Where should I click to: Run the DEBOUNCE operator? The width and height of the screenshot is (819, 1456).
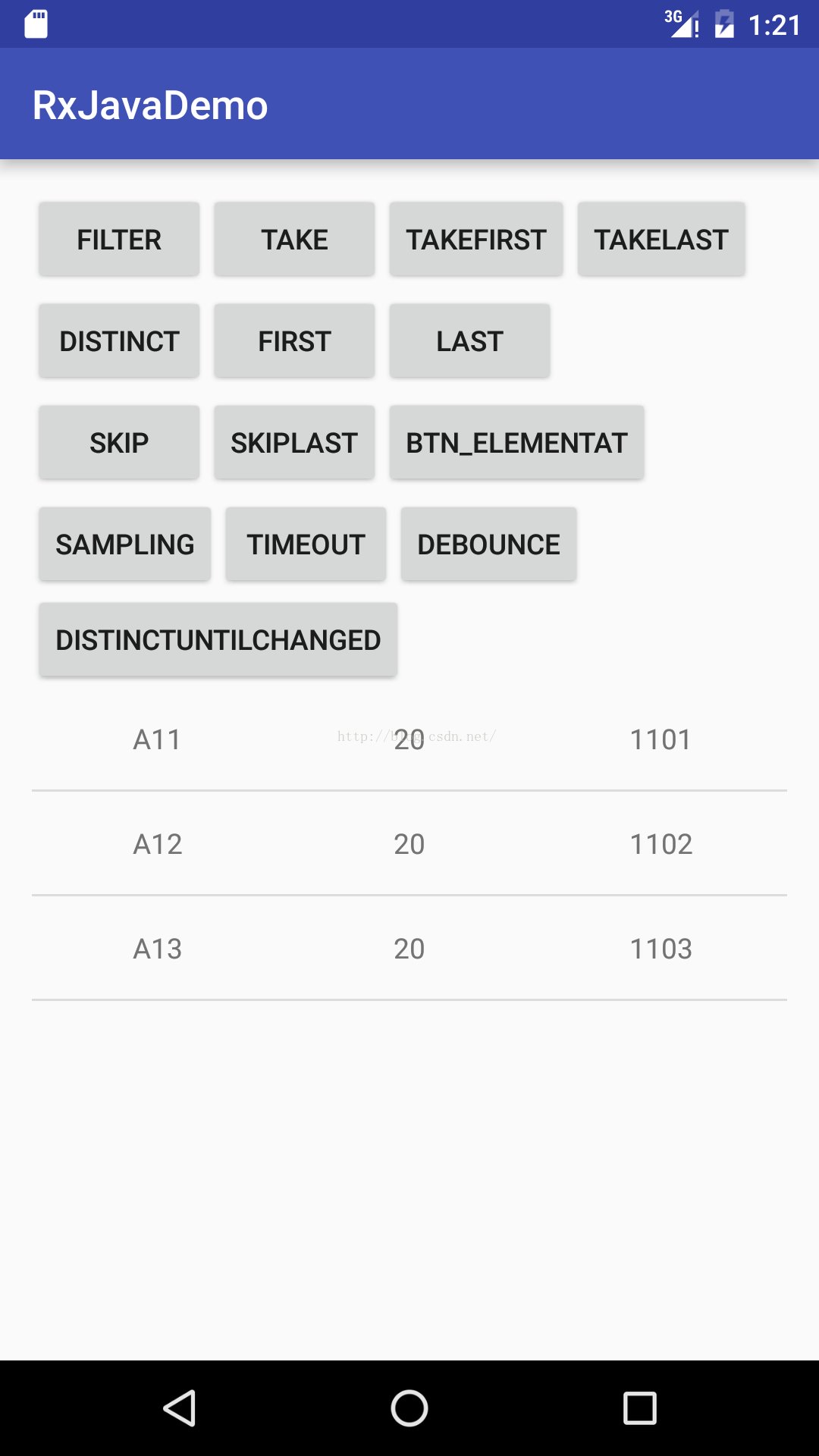coord(488,544)
